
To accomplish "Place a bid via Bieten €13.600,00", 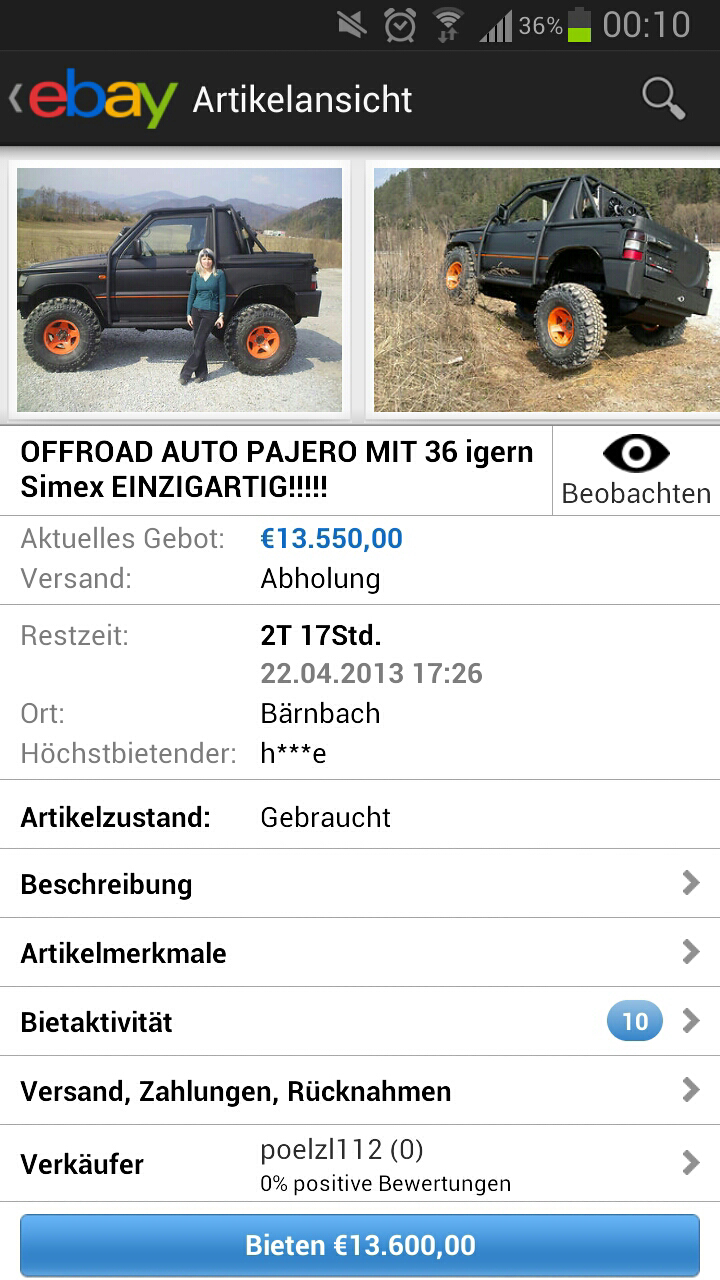I will click(x=360, y=1245).
